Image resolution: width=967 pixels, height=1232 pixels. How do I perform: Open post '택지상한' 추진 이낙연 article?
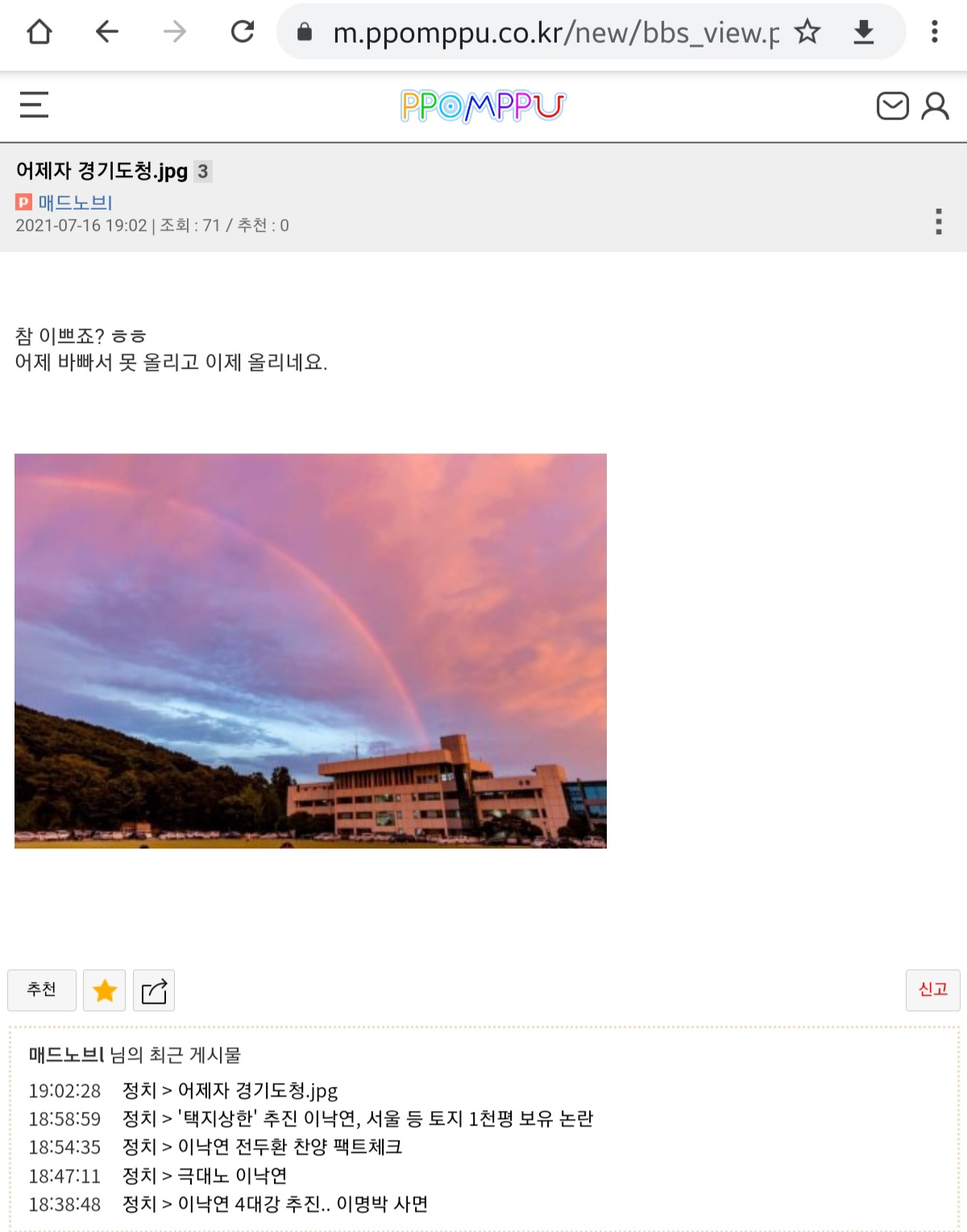[x=385, y=1118]
